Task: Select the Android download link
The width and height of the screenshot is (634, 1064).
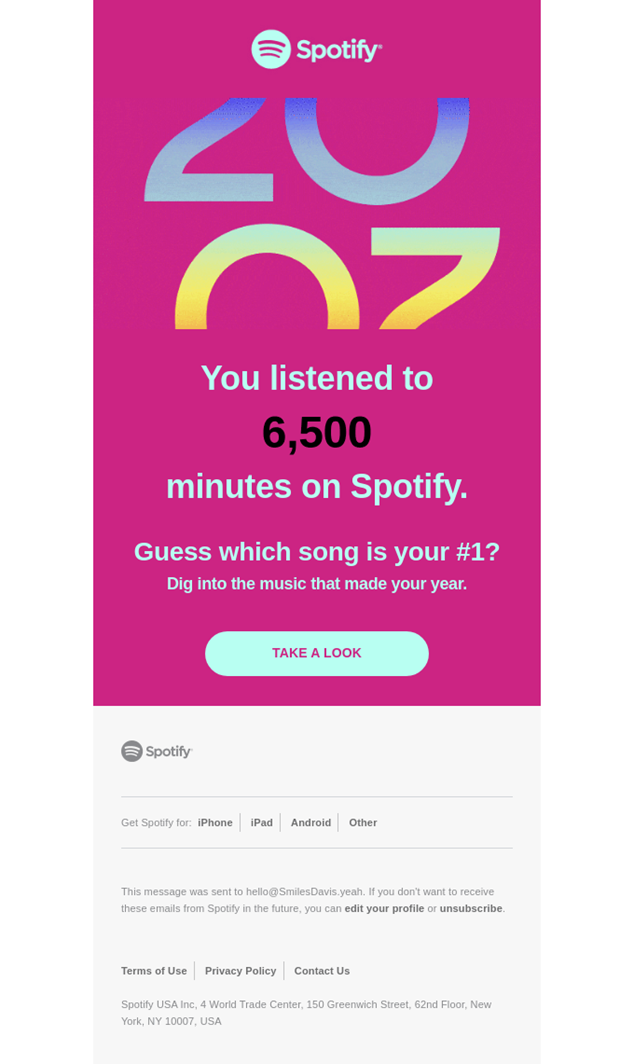Action: pos(310,823)
